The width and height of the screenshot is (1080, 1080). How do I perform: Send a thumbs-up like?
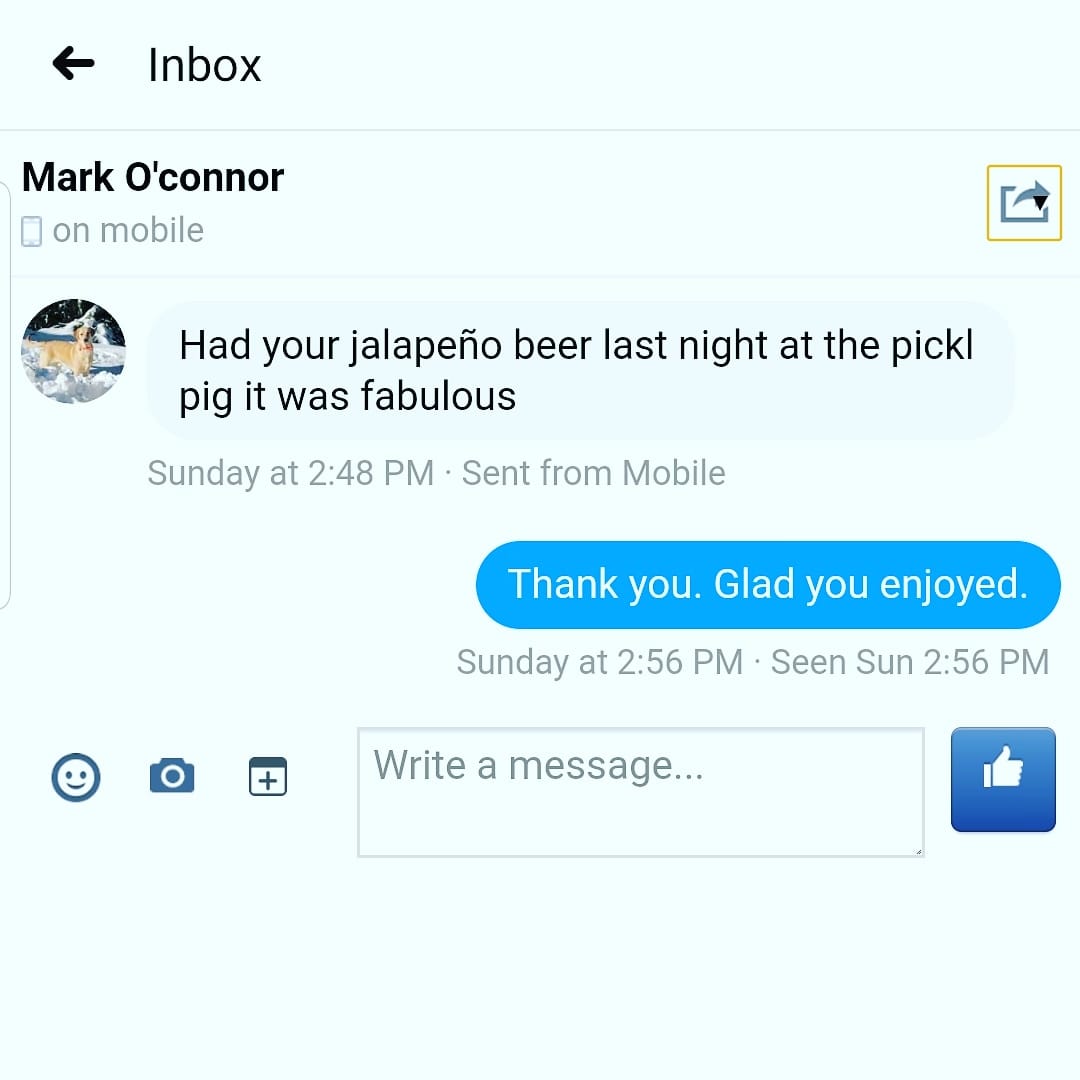pyautogui.click(x=1002, y=779)
